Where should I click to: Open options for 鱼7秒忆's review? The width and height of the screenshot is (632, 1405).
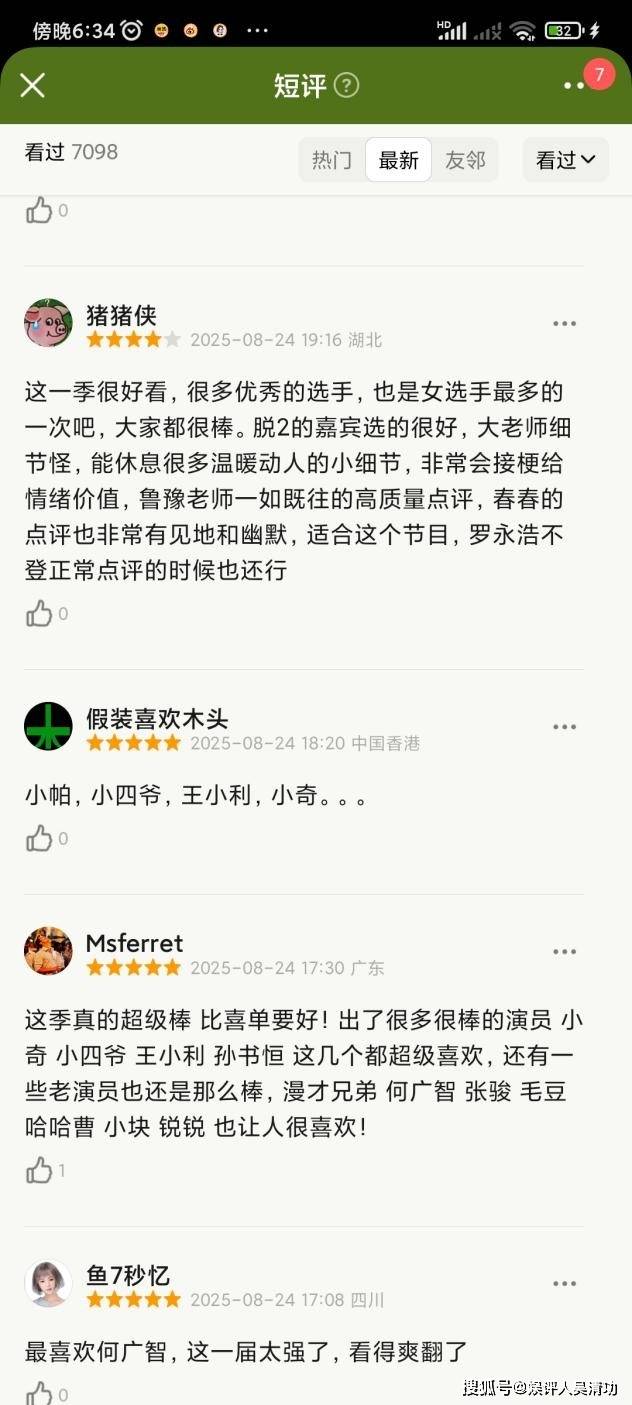565,1283
